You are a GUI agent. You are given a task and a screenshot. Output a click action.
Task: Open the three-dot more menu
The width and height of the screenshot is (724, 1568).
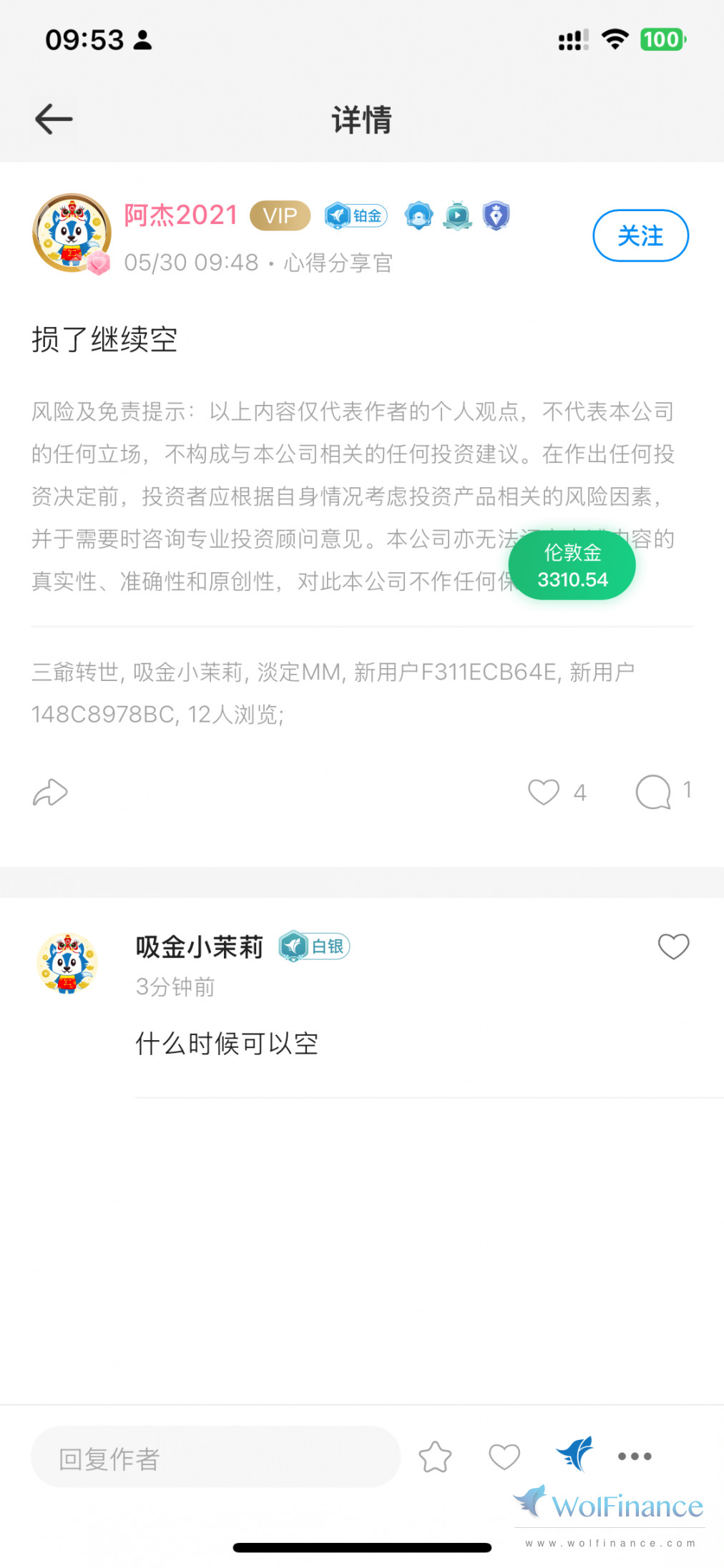click(635, 1456)
